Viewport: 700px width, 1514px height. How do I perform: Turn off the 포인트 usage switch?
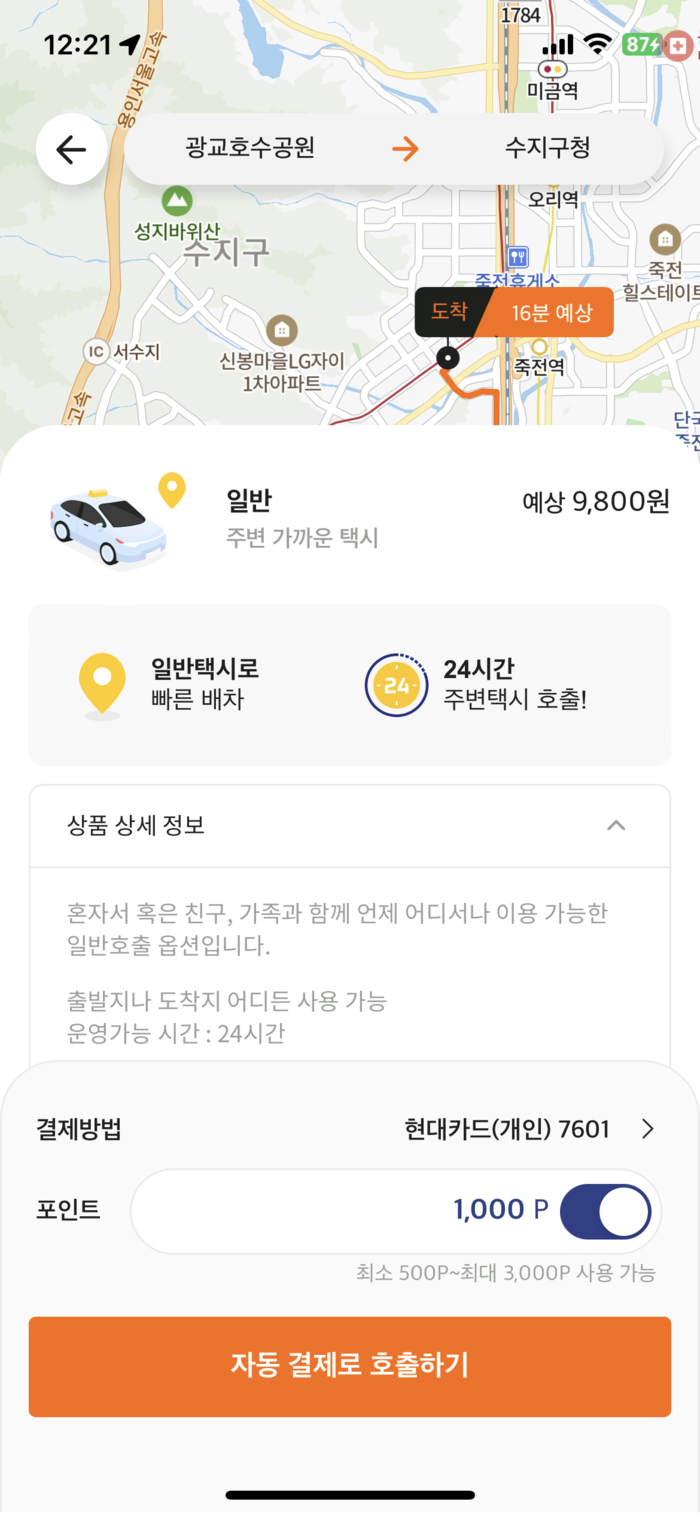coord(605,1211)
